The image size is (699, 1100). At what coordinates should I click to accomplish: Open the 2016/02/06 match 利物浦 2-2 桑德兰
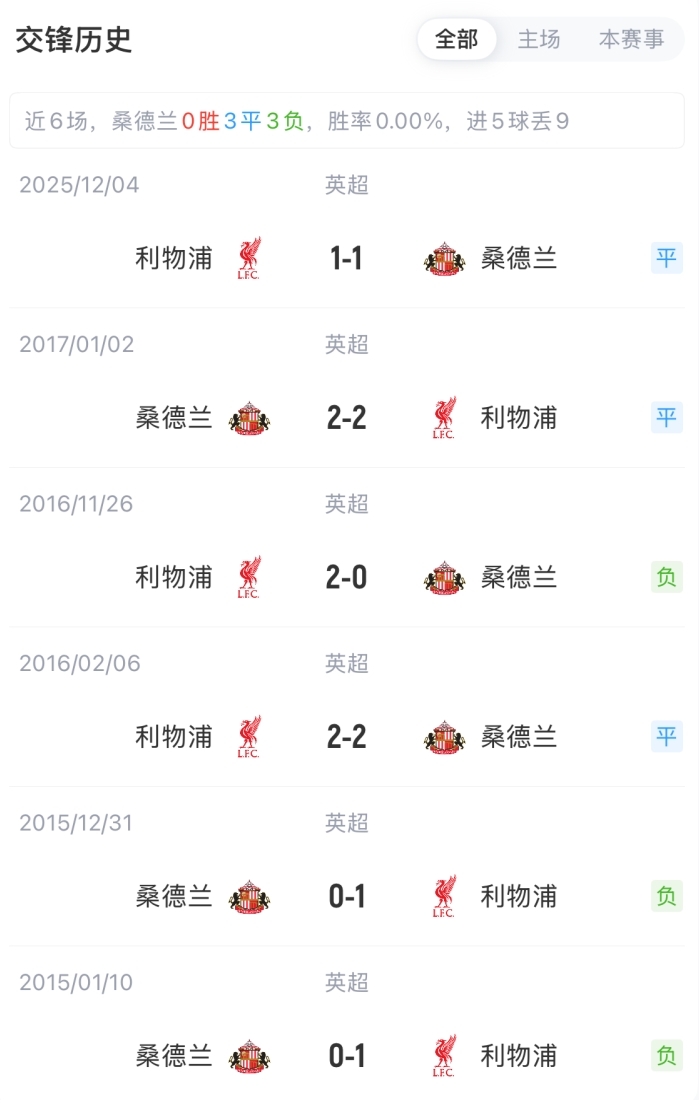(346, 737)
